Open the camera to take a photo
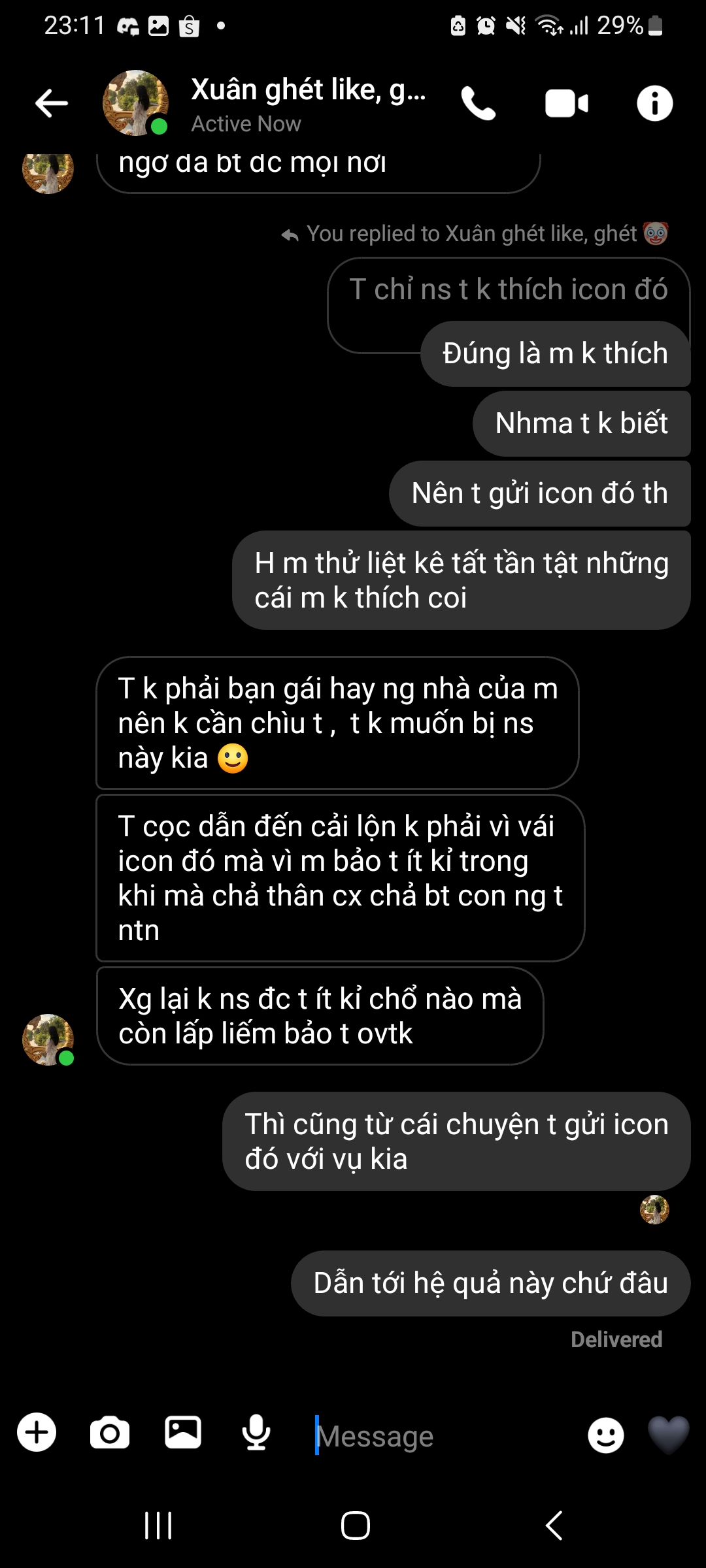This screenshot has width=706, height=1568. pos(110,1433)
